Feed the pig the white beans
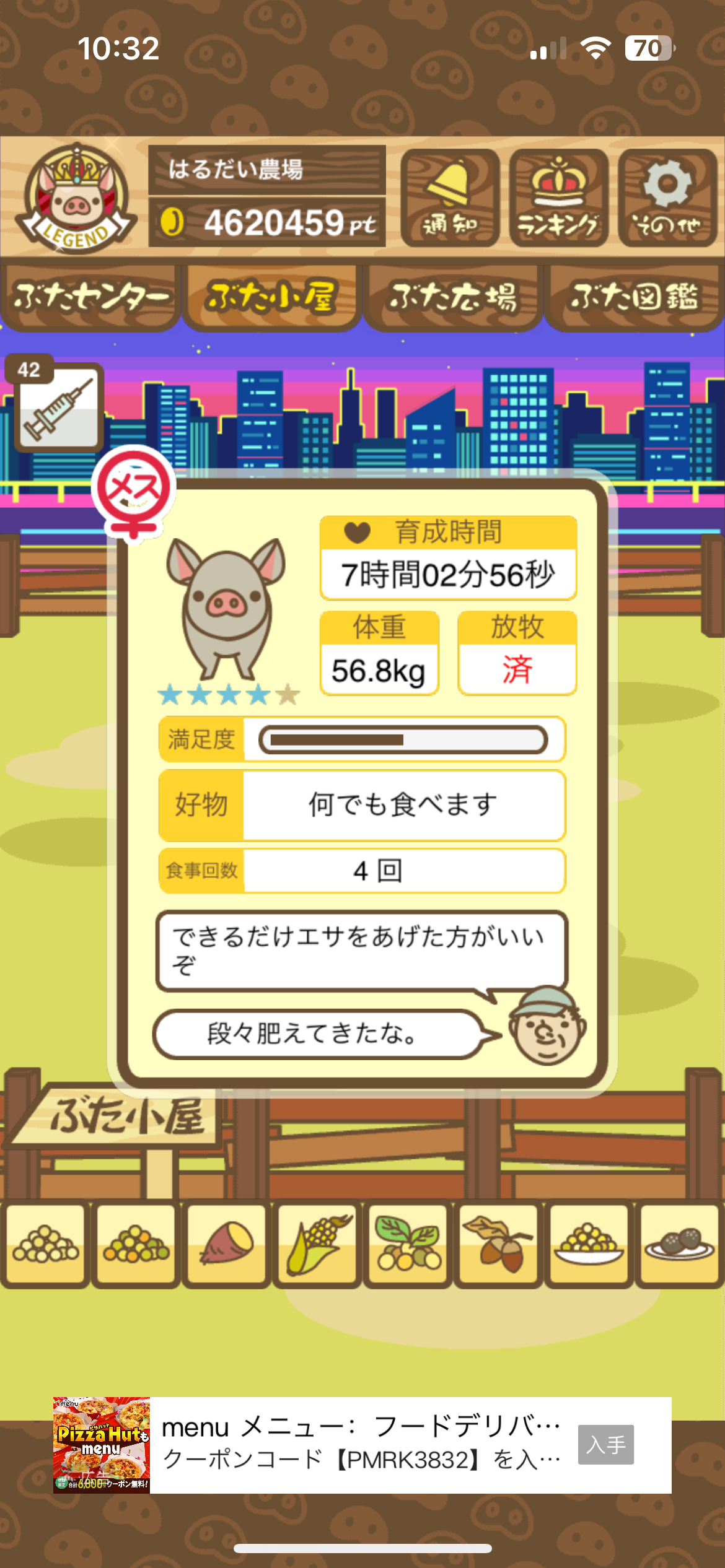Image resolution: width=725 pixels, height=1568 pixels. click(x=46, y=1245)
